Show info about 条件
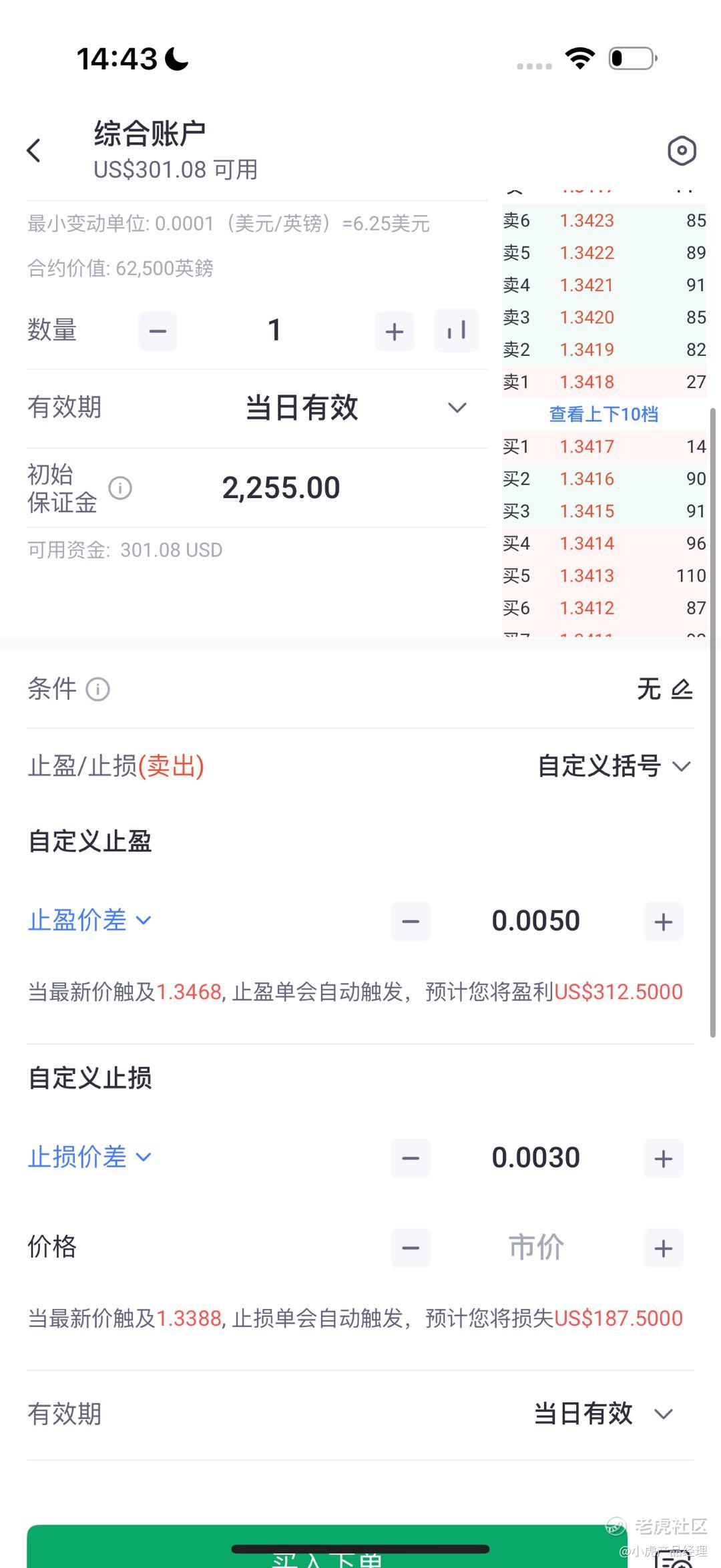Screen dimensions: 721x1568 click(x=98, y=689)
